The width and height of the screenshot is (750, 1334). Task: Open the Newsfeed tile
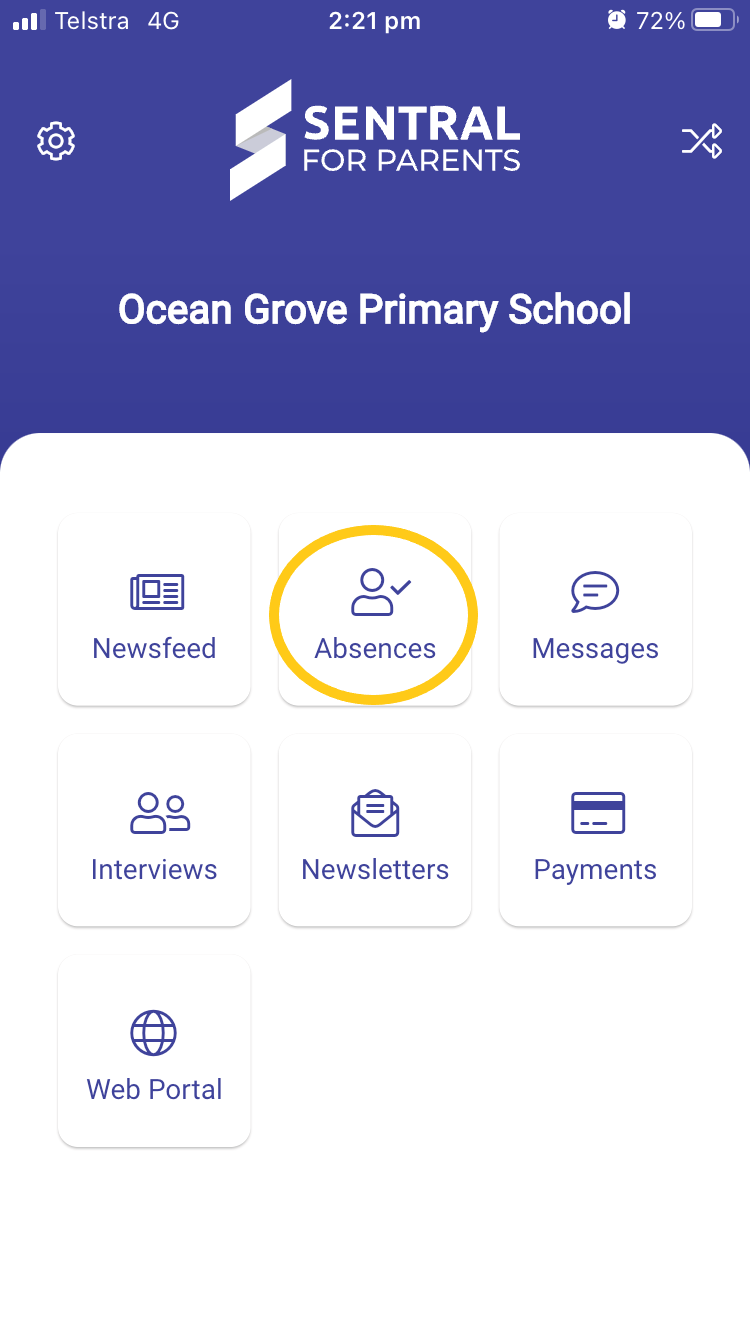[x=154, y=610]
